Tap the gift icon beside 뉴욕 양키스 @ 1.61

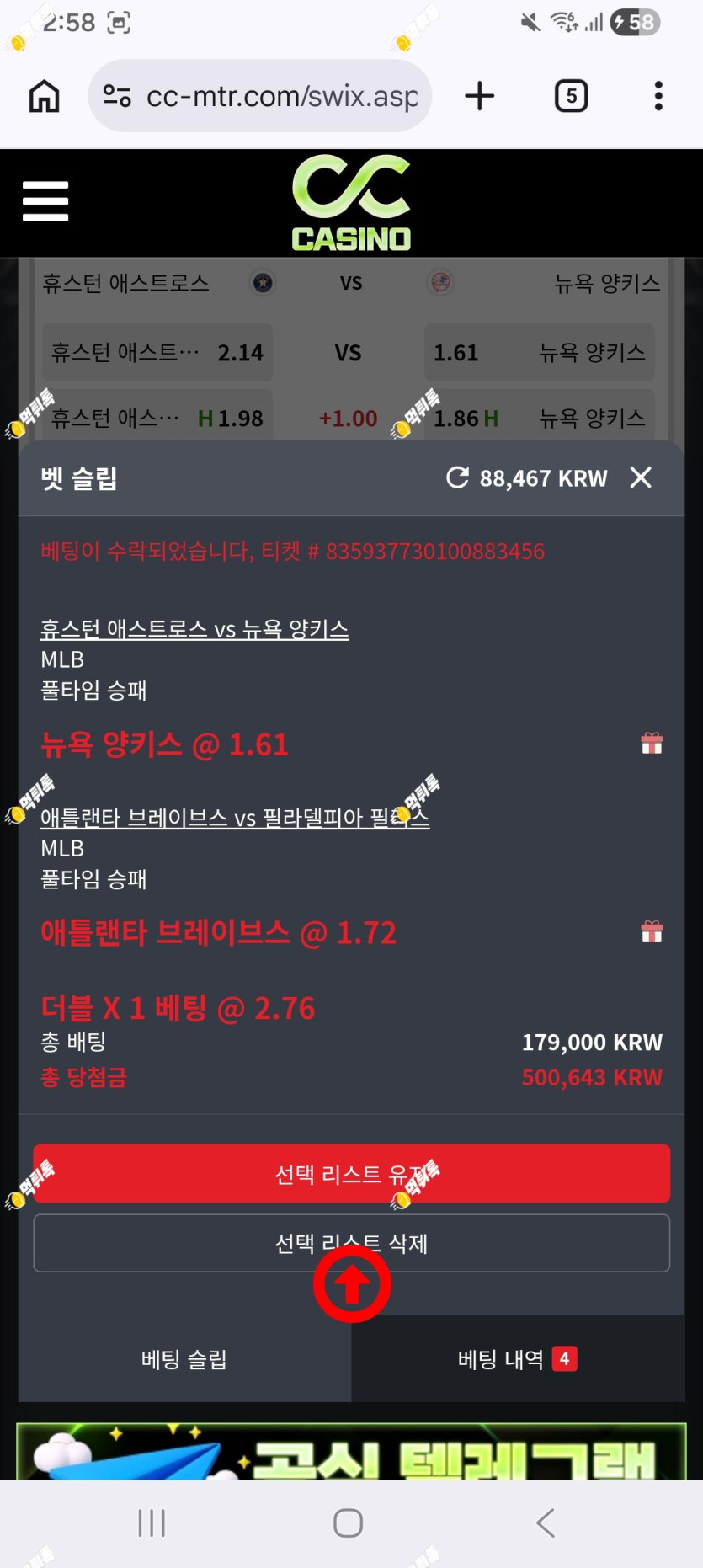(x=652, y=744)
